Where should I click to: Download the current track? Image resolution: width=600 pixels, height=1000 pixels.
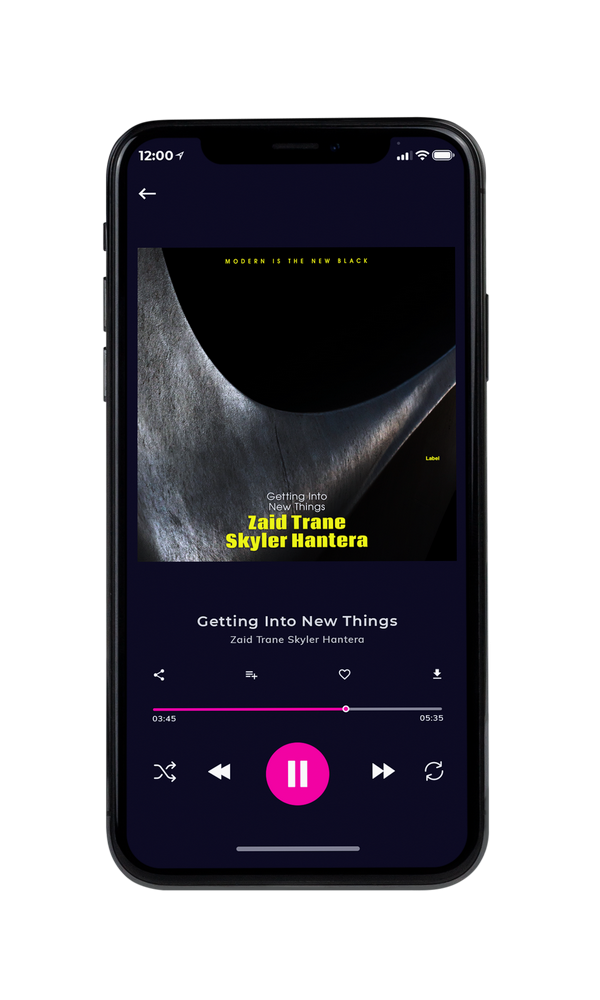(x=437, y=674)
